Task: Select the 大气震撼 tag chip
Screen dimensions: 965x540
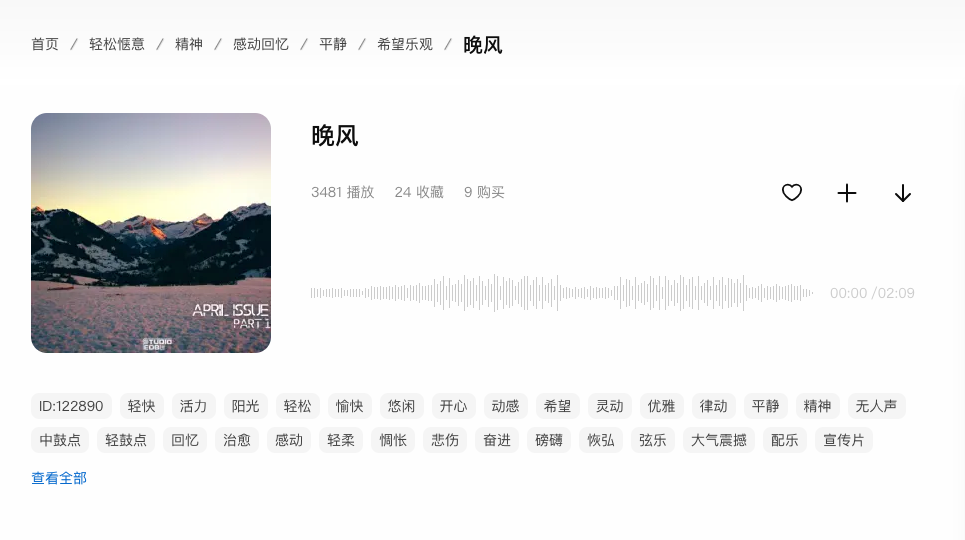Action: coord(719,440)
